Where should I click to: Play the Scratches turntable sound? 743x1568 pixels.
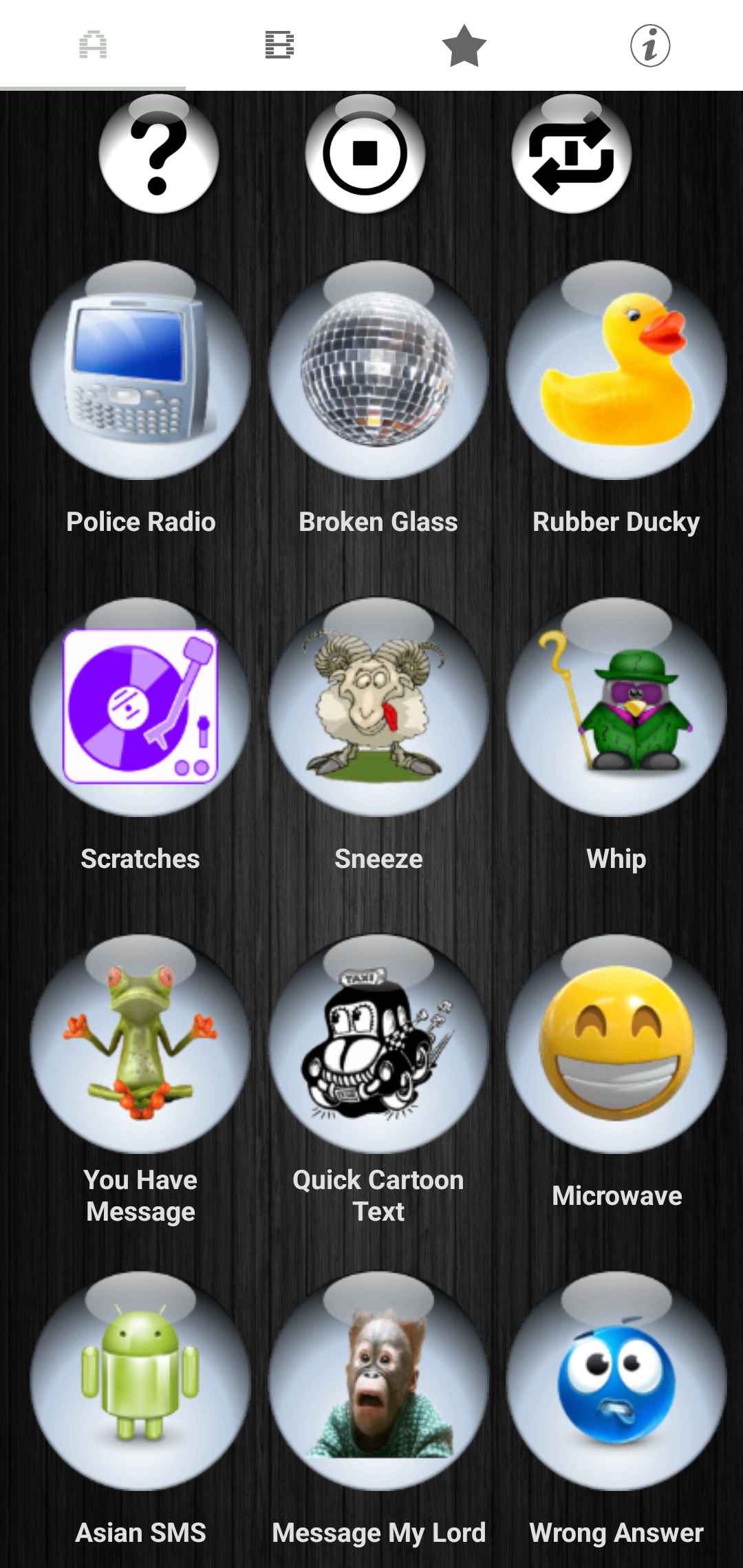140,708
